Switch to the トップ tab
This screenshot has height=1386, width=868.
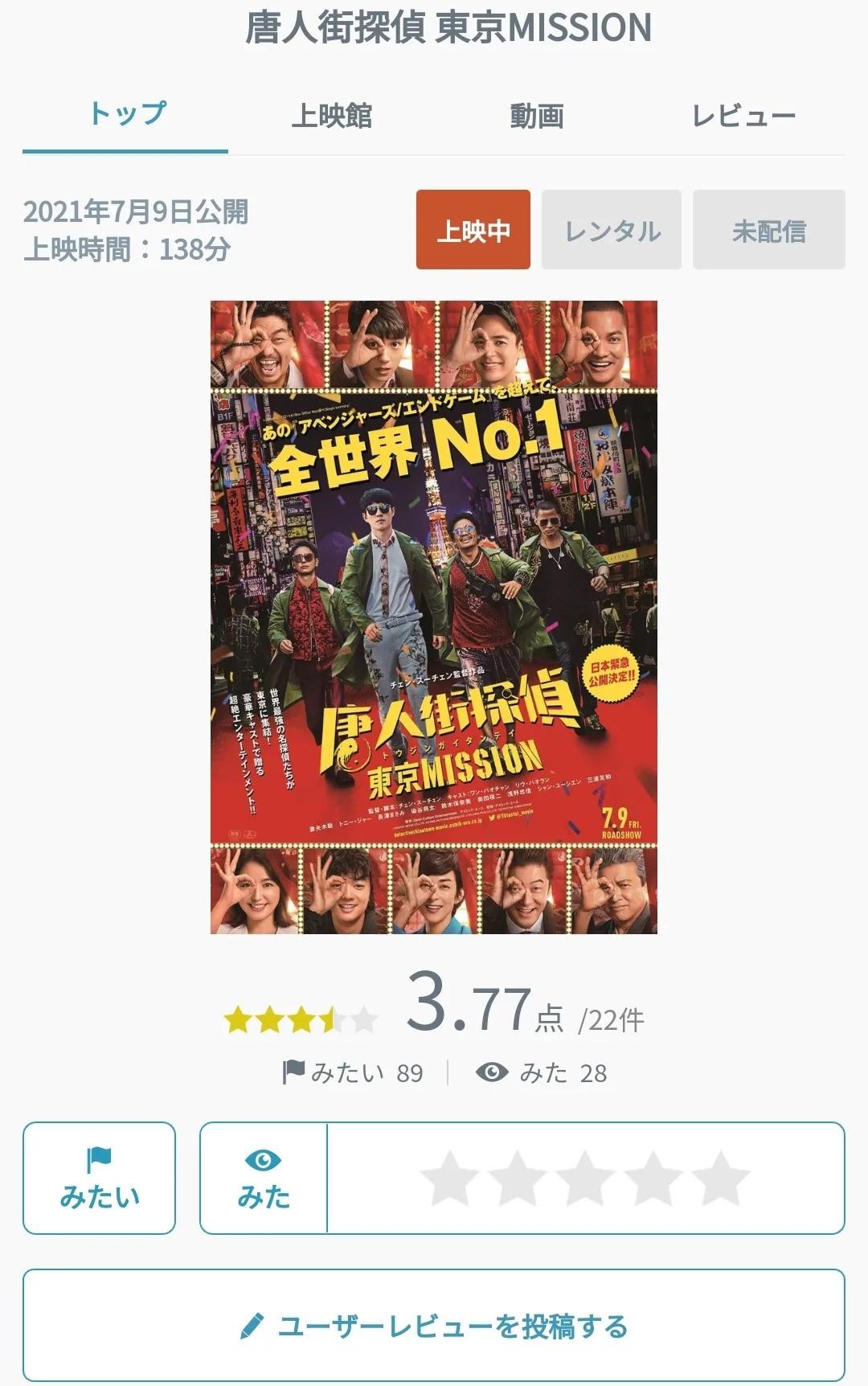pos(126,115)
